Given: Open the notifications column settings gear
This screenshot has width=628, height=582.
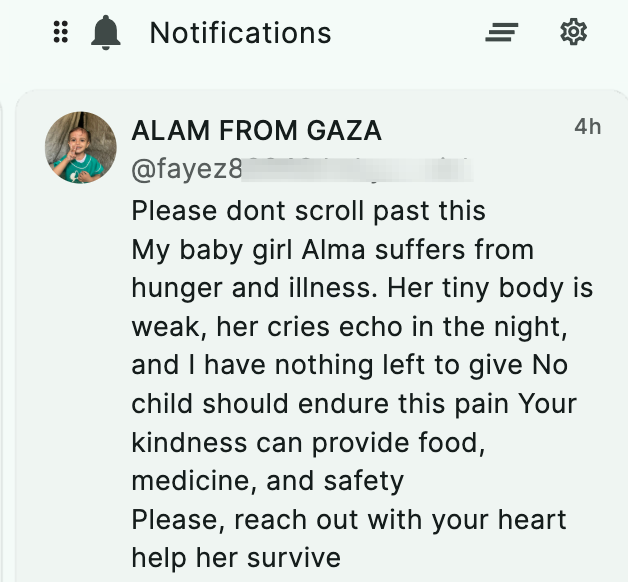Looking at the screenshot, I should click(573, 33).
